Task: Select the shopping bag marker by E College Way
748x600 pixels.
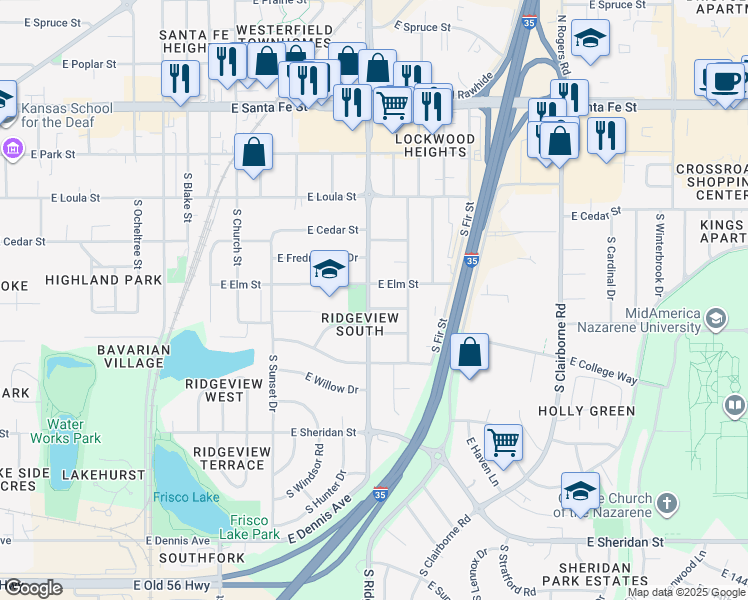Action: (469, 353)
